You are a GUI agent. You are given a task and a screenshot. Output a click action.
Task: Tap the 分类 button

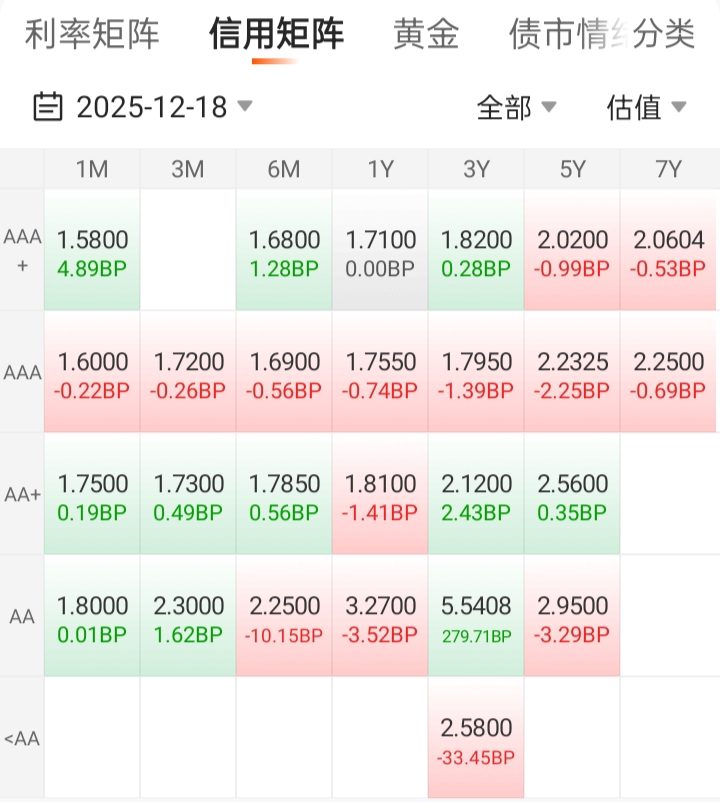pos(664,34)
